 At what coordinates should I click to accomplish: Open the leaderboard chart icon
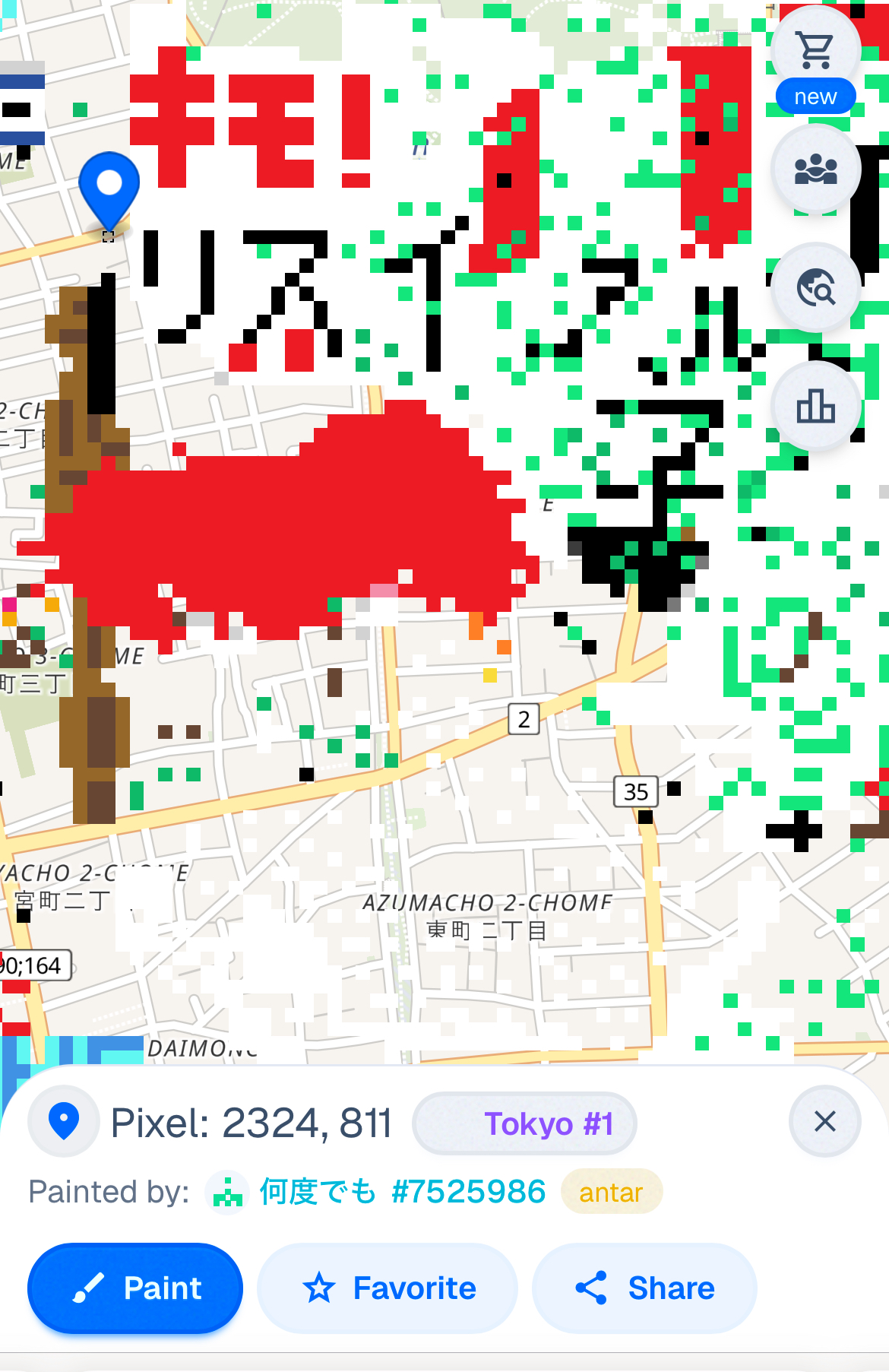coord(815,406)
